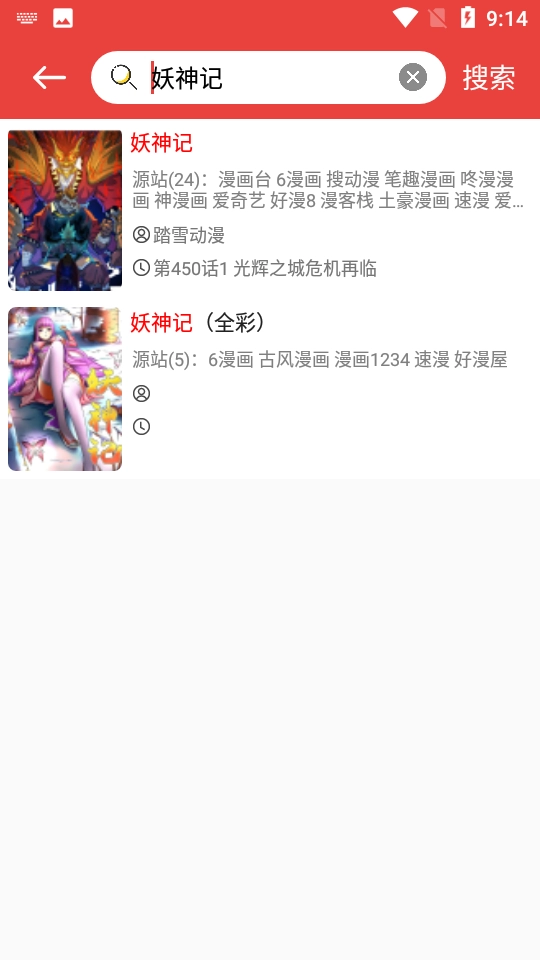The height and width of the screenshot is (960, 540).
Task: Go back using the arrow icon
Action: (49, 78)
